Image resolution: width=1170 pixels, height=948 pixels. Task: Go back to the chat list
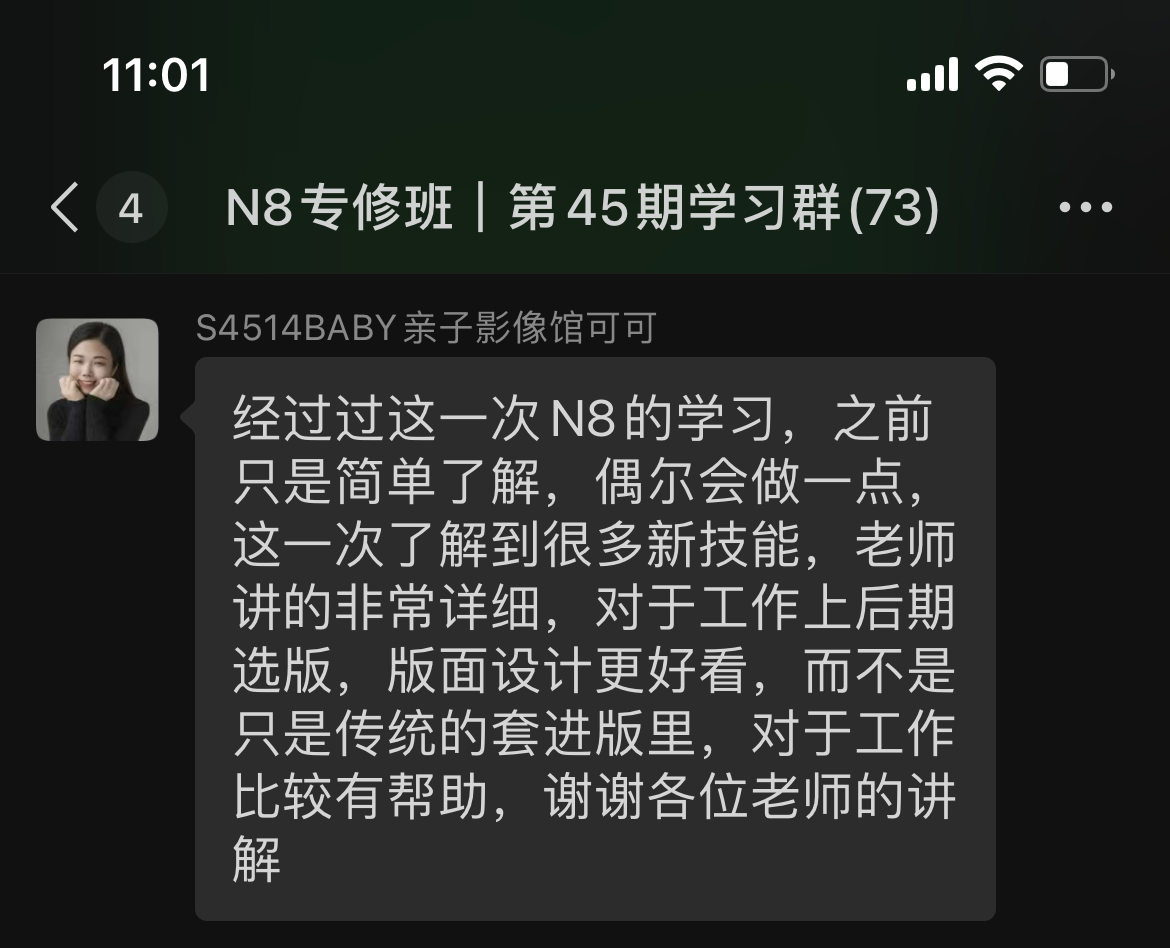point(66,209)
